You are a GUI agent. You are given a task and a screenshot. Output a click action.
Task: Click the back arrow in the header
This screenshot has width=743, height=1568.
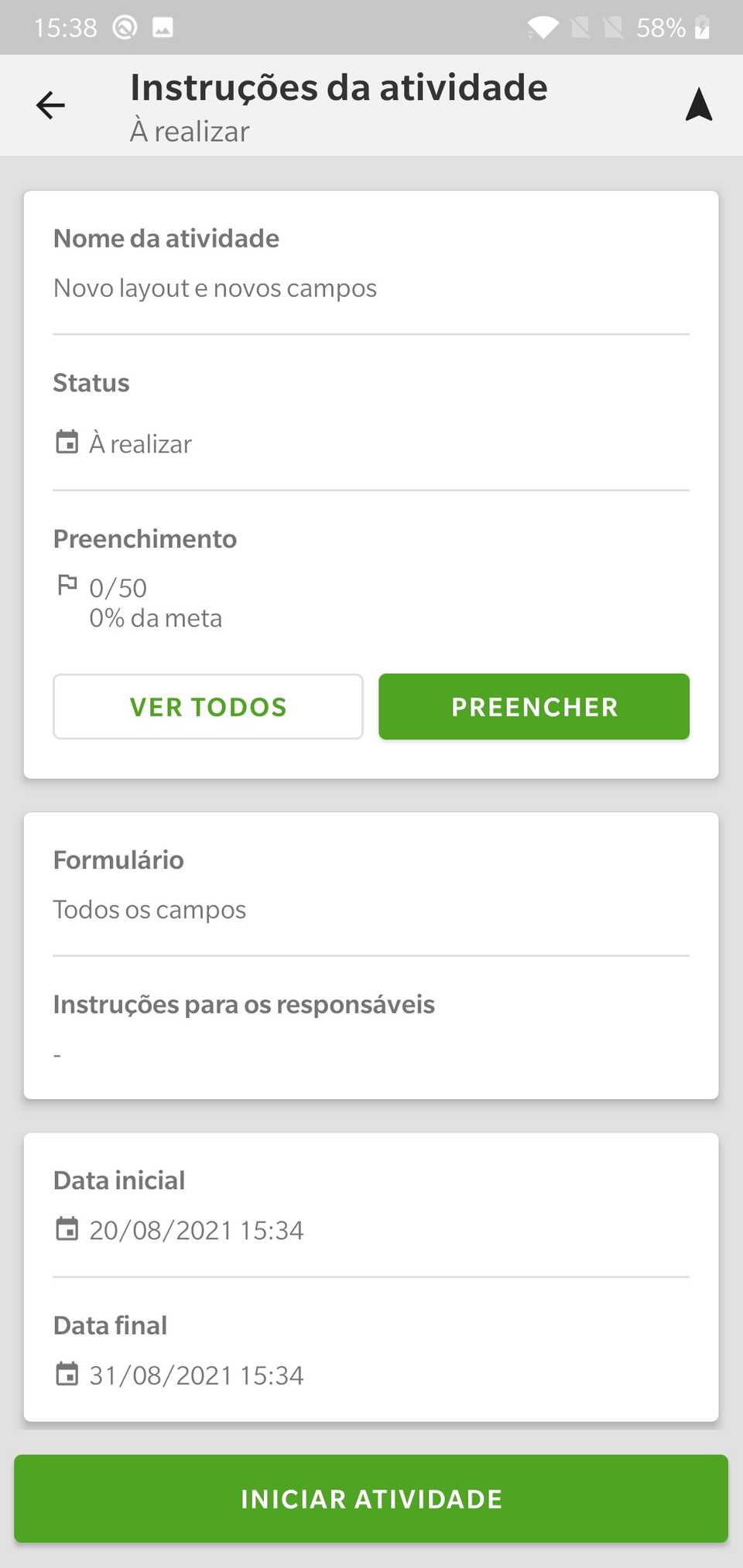[50, 105]
